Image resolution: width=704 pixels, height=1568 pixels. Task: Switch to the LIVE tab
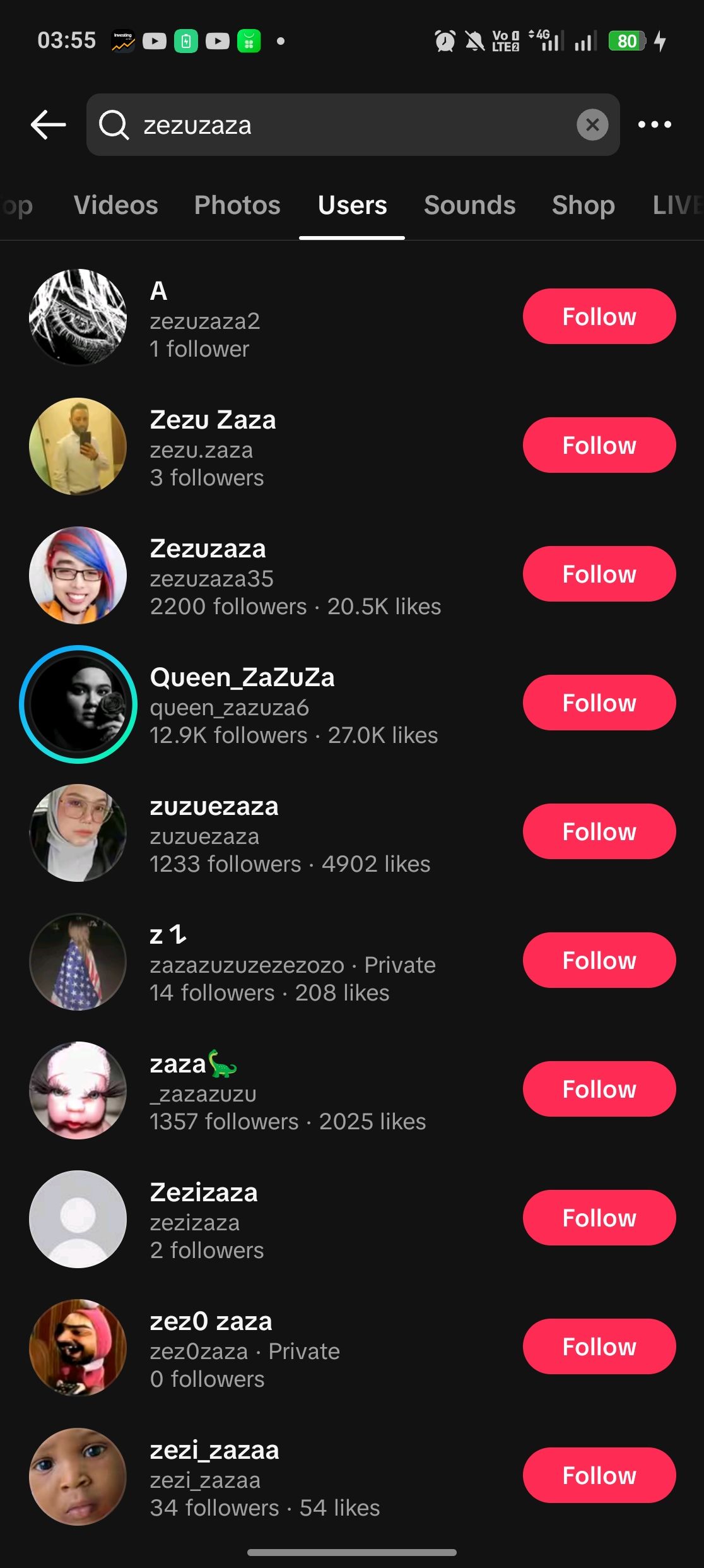(x=678, y=205)
